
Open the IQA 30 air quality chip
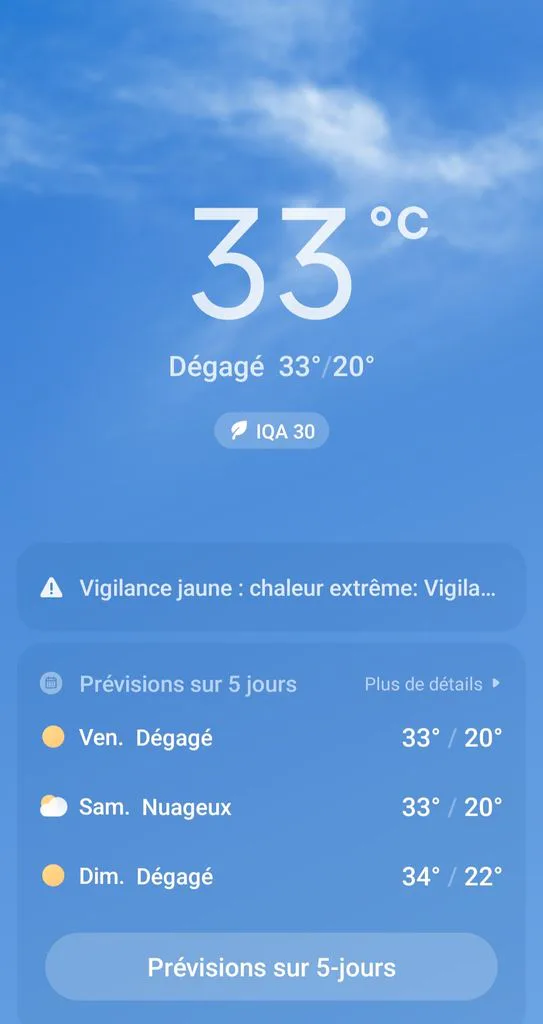(x=271, y=431)
